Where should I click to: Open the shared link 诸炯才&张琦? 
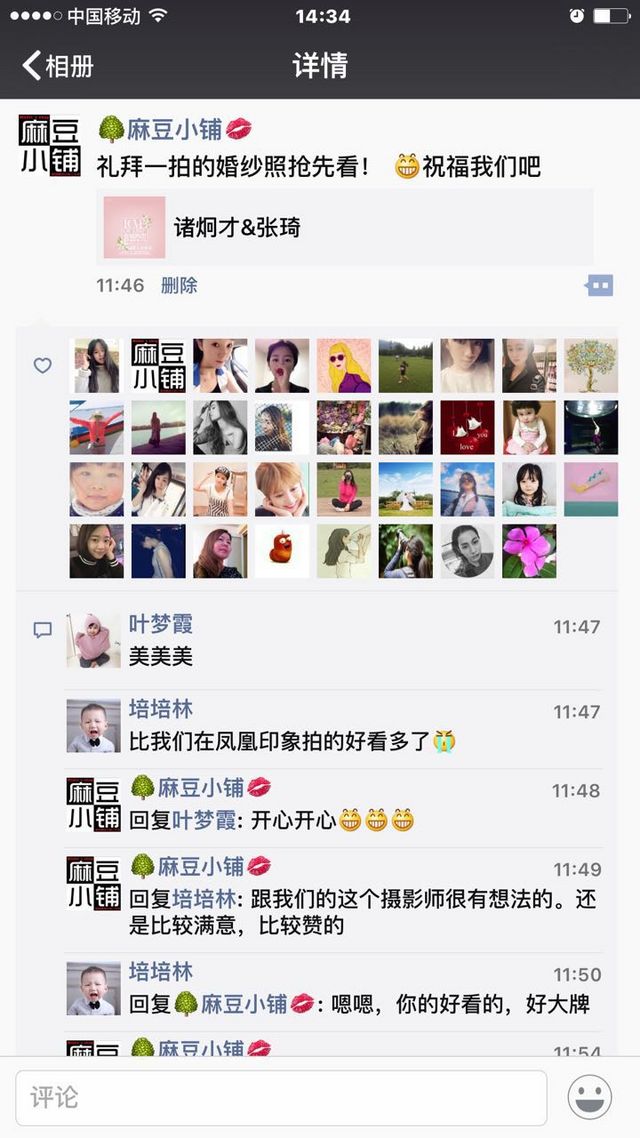(x=345, y=227)
